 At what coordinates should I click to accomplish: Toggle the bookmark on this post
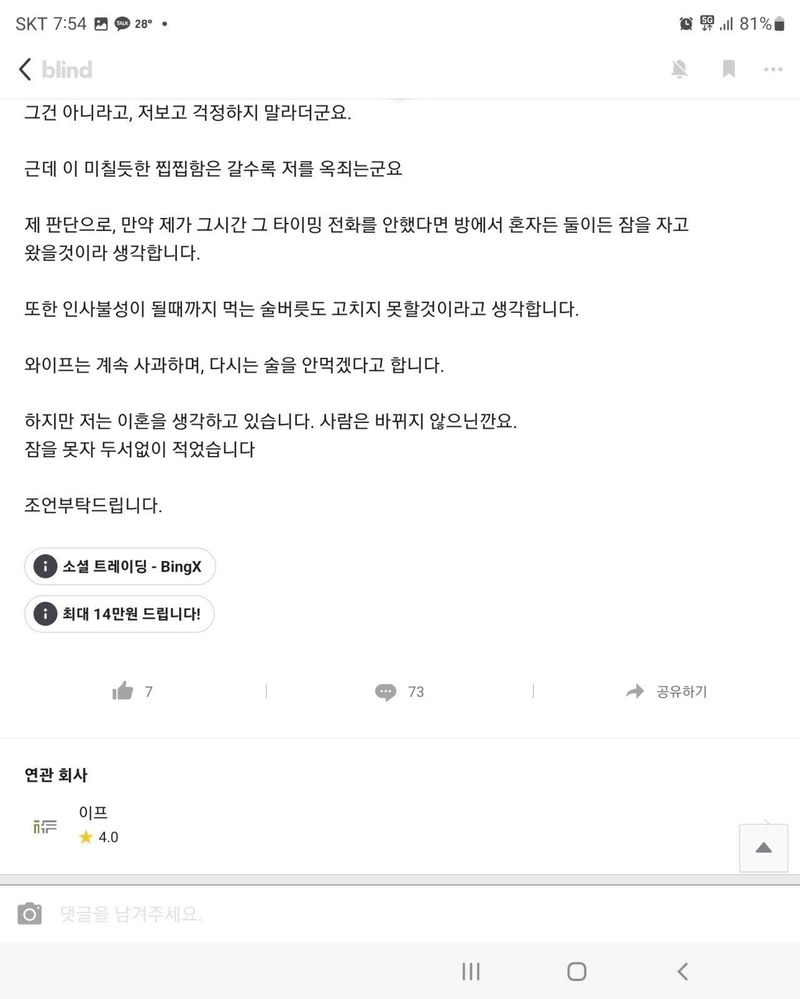(729, 69)
